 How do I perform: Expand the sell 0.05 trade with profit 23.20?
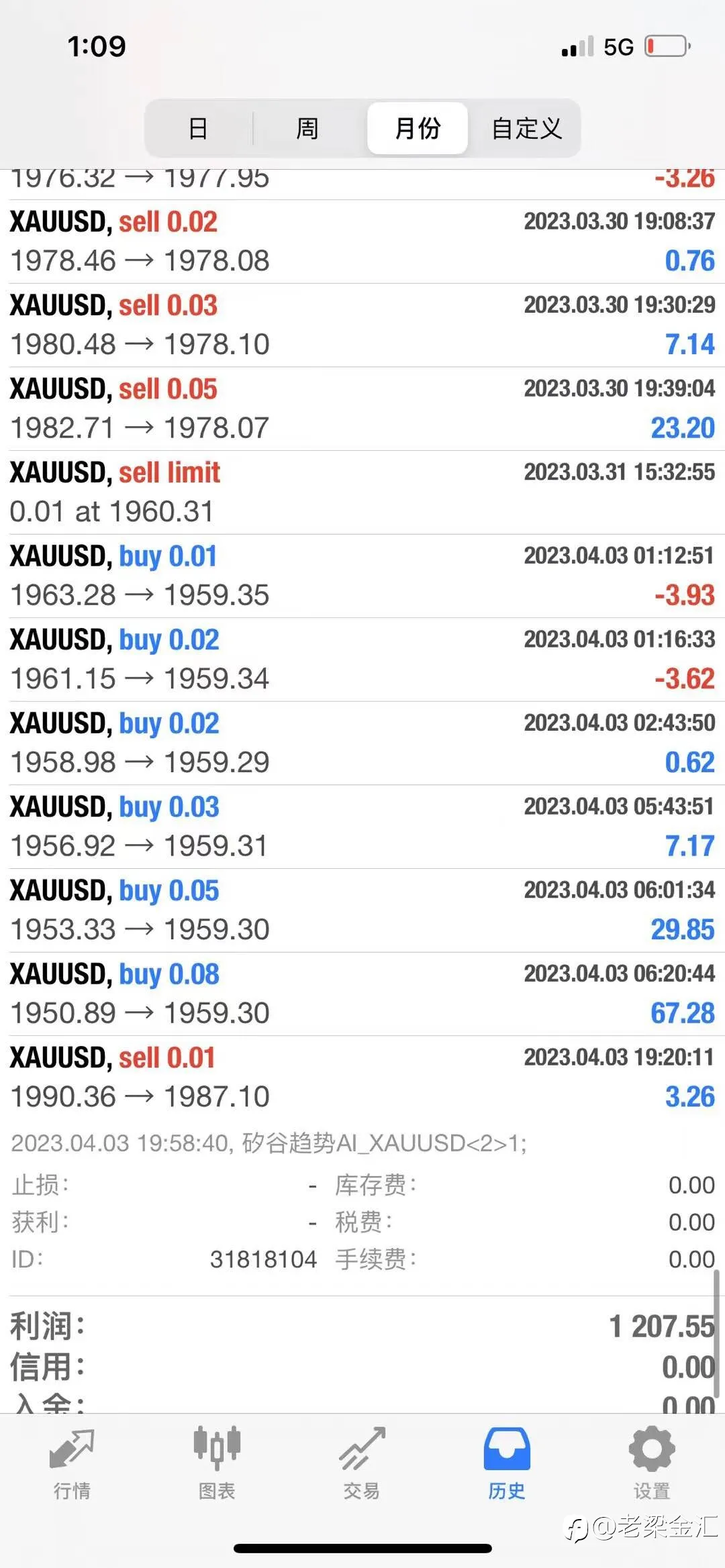[362, 409]
